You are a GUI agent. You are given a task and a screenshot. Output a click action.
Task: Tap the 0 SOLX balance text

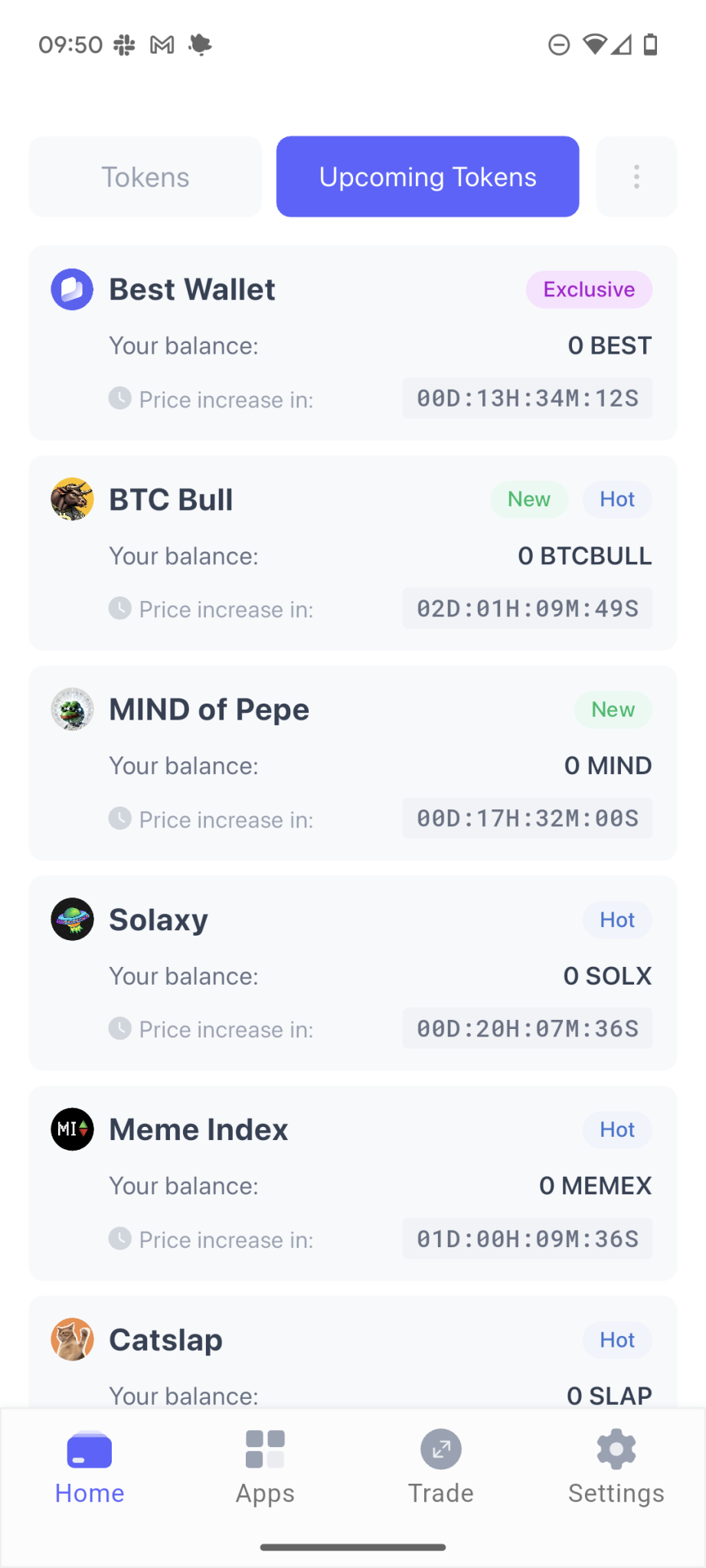[607, 975]
